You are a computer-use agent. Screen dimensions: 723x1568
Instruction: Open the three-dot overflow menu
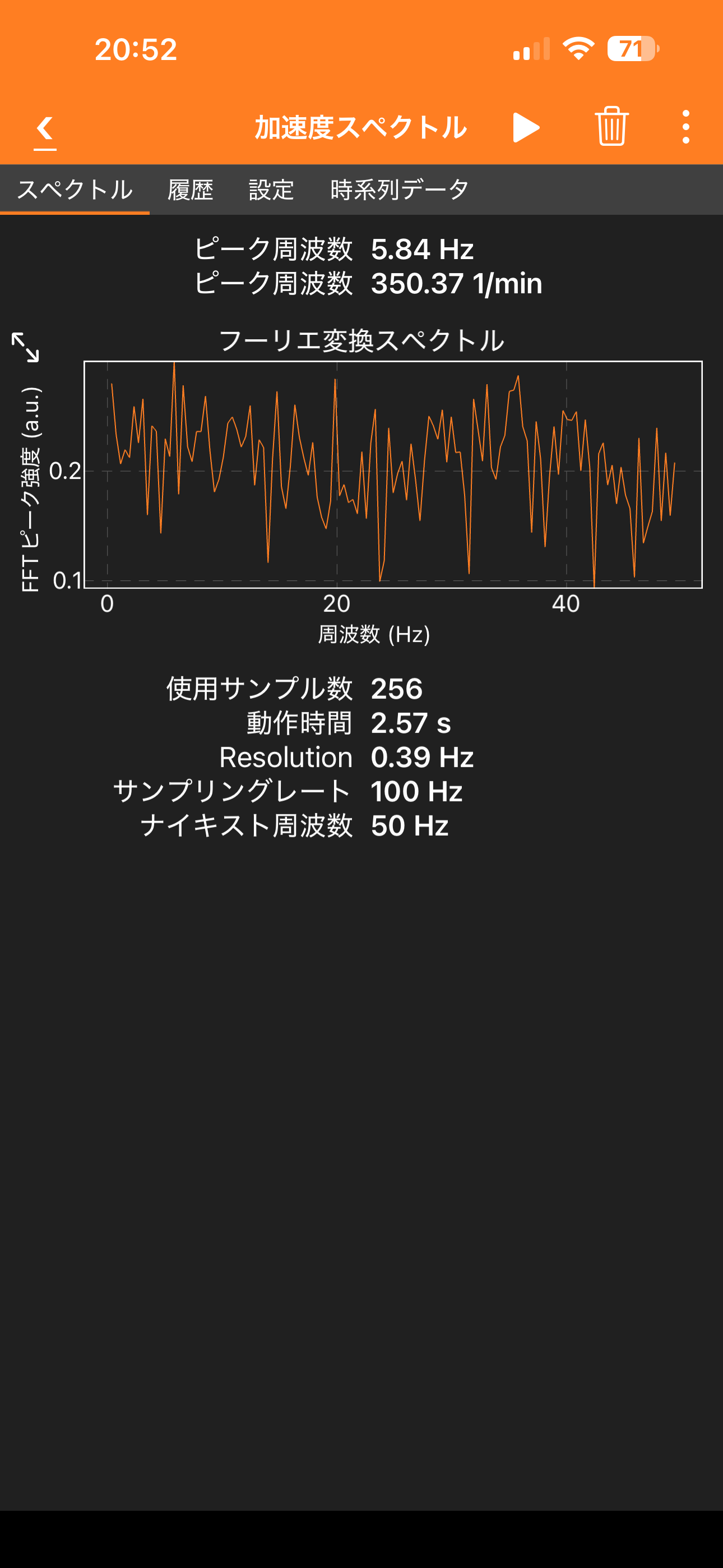686,127
